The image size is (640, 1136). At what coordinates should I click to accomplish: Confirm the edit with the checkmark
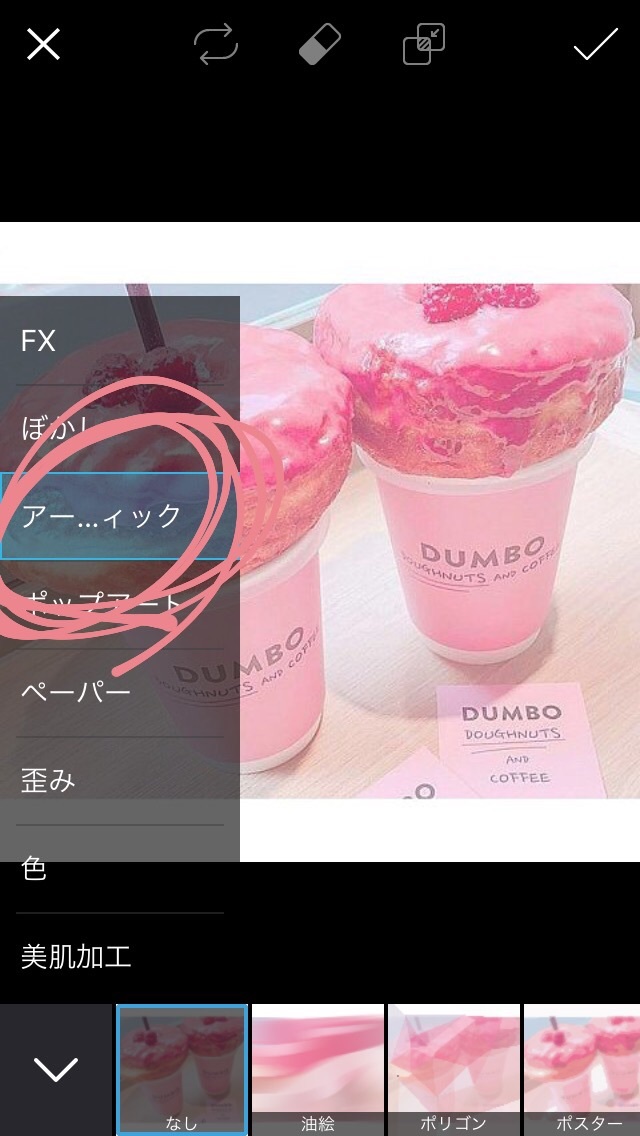point(595,44)
